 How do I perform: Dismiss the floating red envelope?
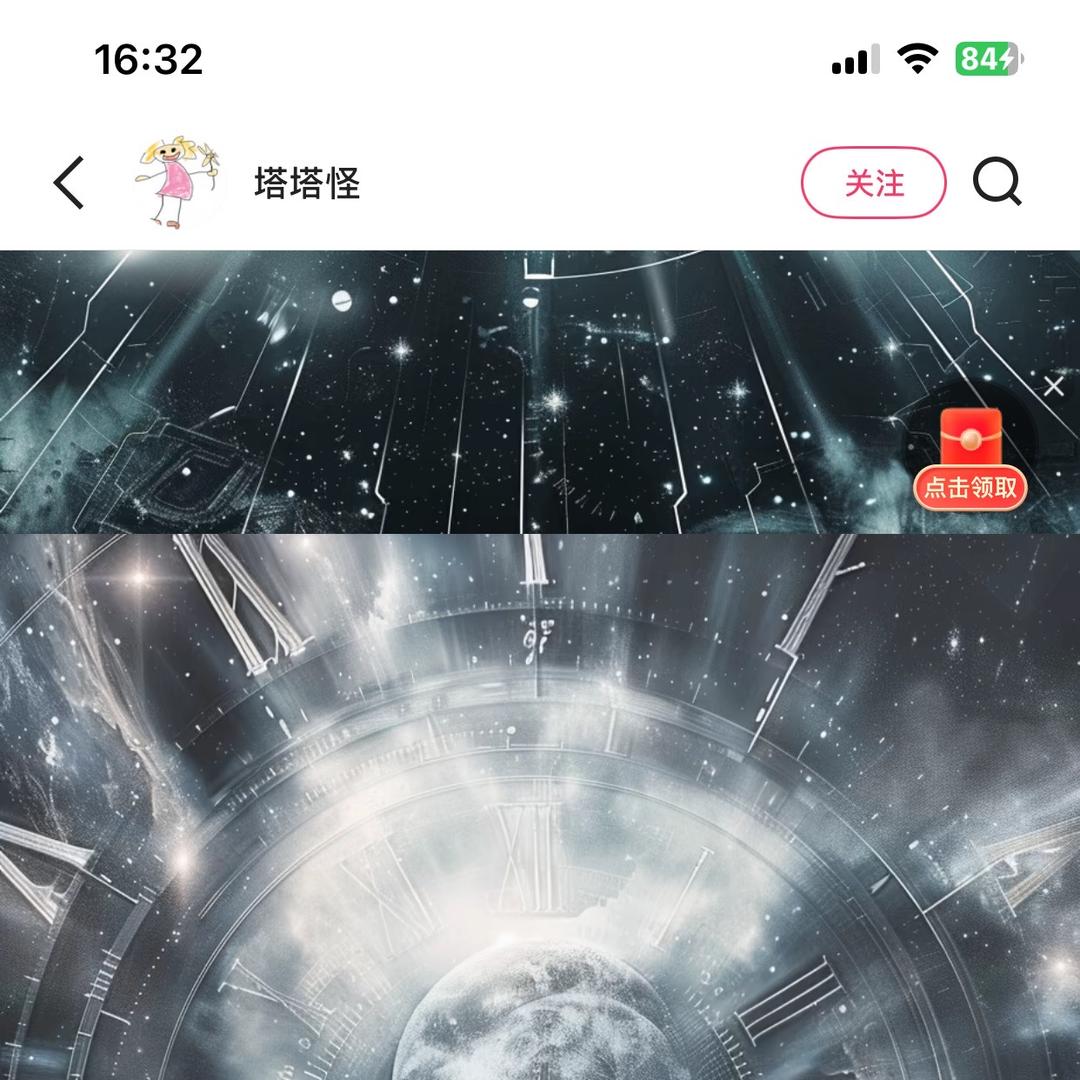pyautogui.click(x=1053, y=387)
